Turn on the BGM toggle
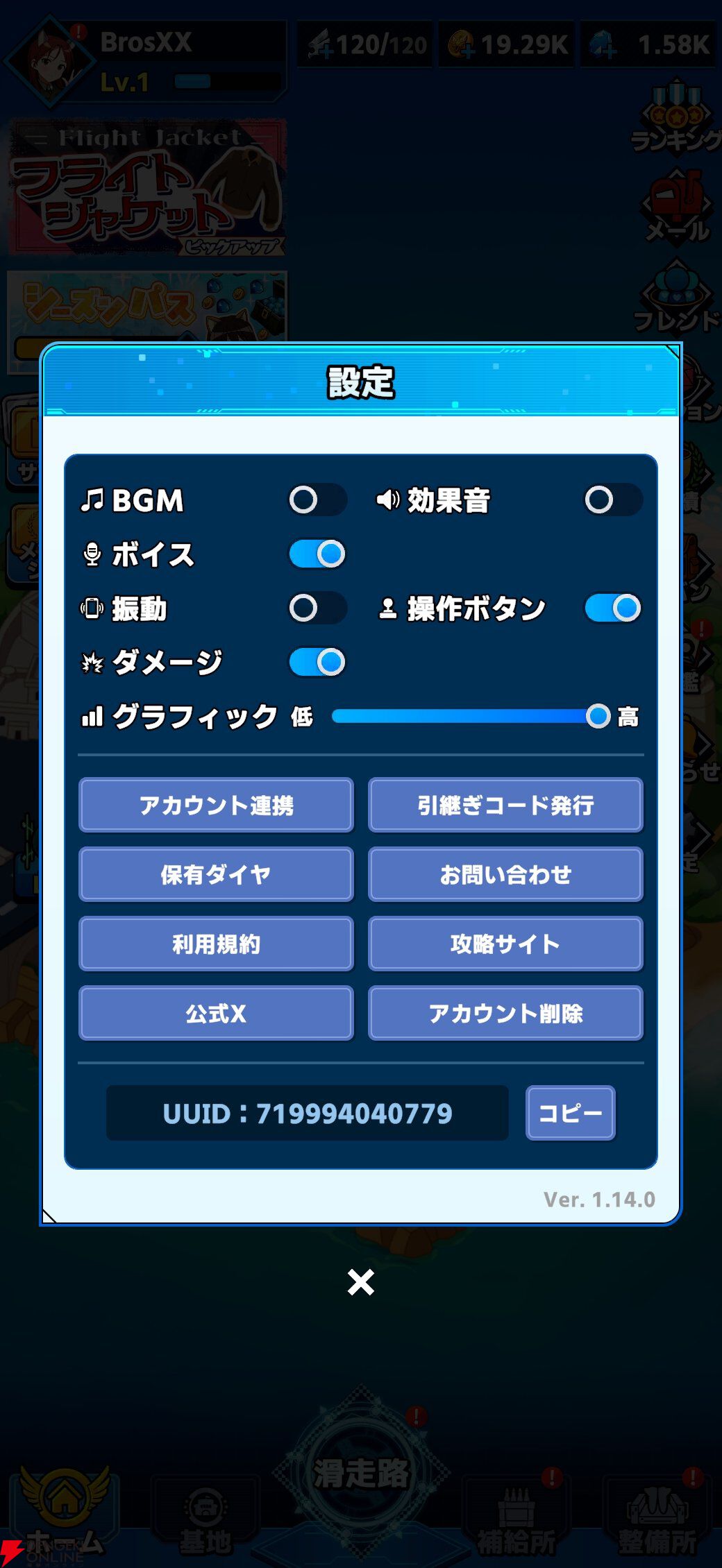The image size is (722, 1568). pos(317,500)
